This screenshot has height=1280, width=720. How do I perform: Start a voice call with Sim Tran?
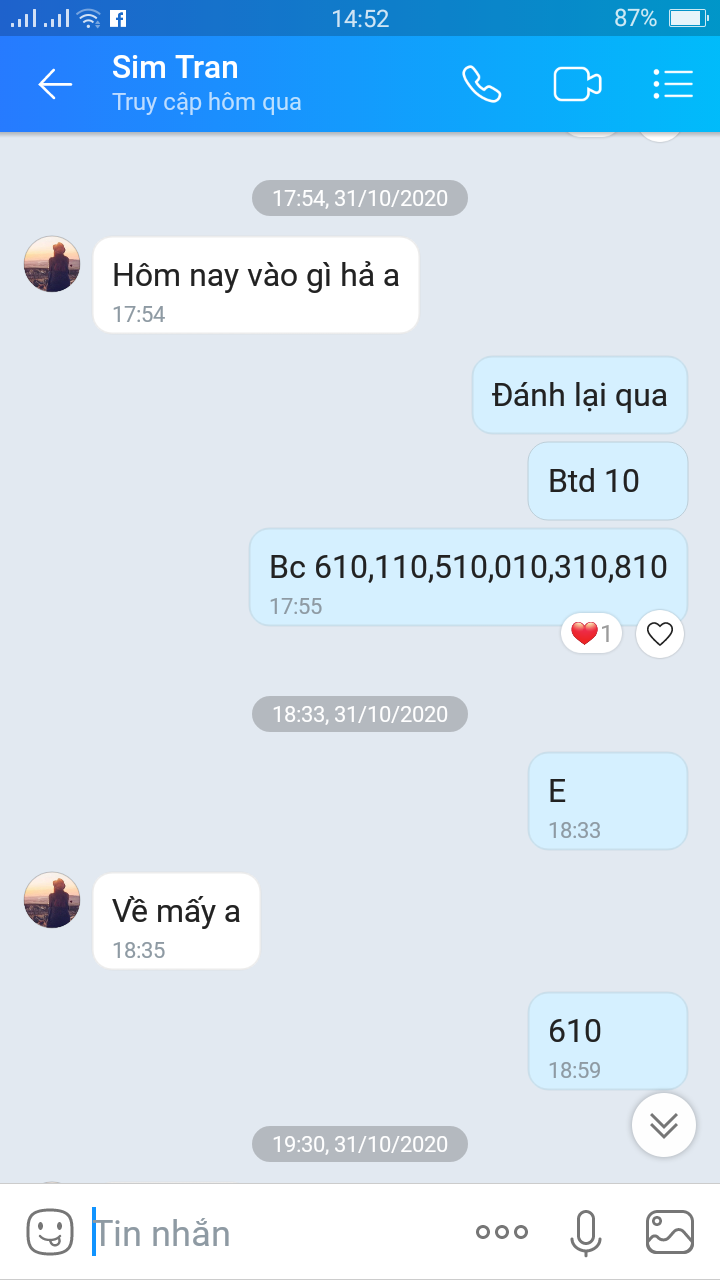(x=481, y=84)
